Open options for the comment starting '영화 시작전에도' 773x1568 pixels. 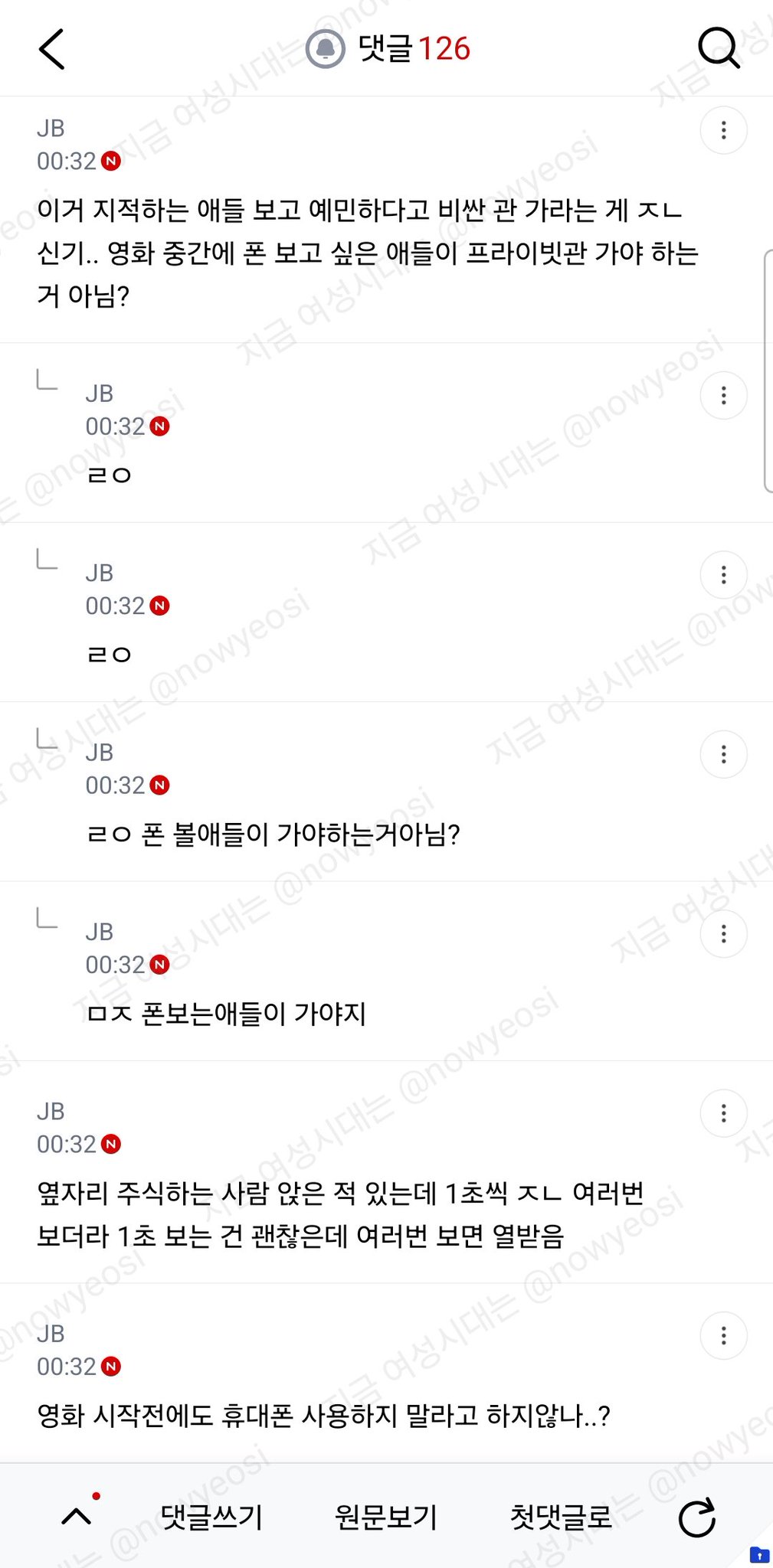724,1336
